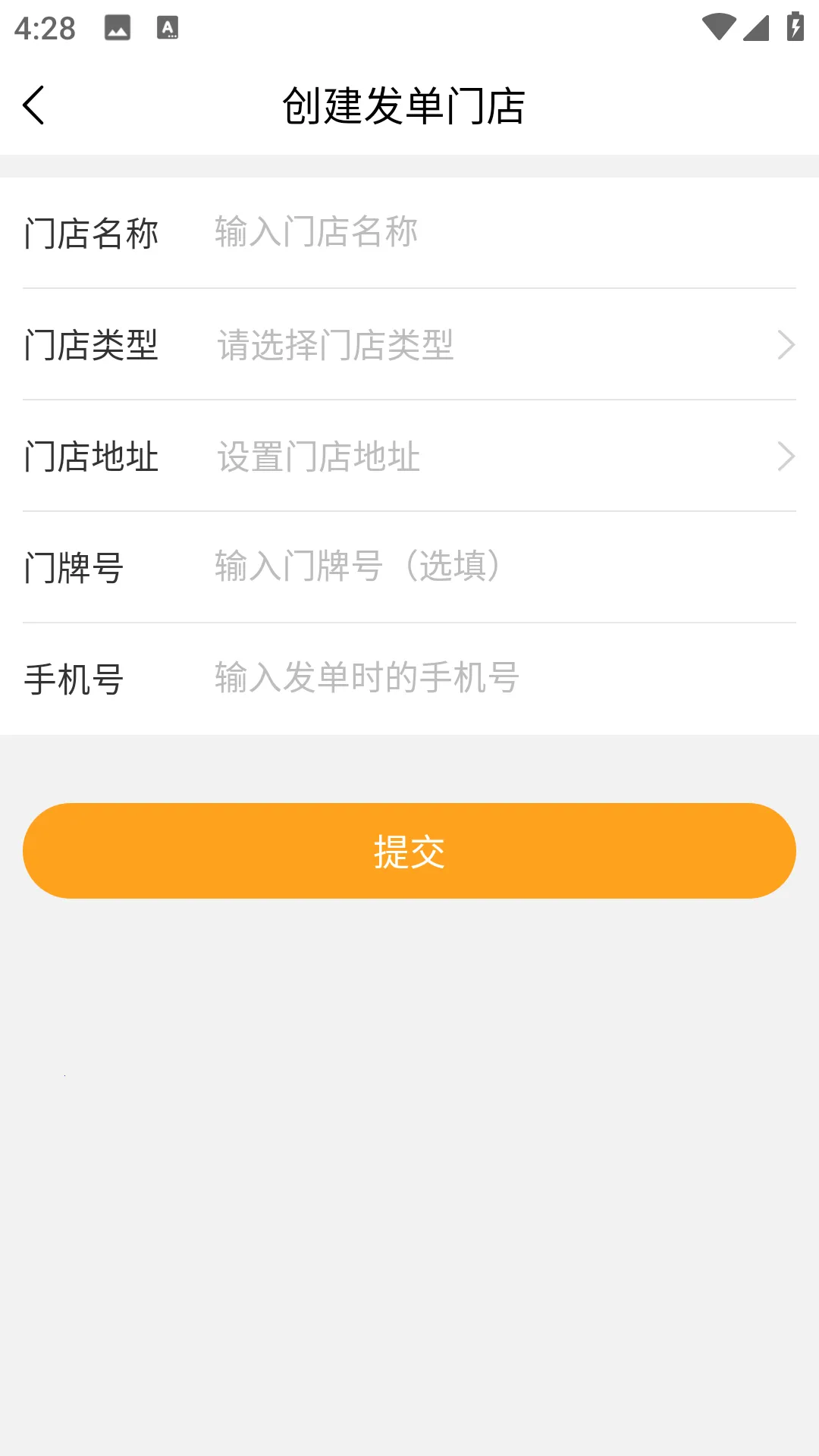Click the back chevron beside the title
This screenshot has height=1456, width=819.
coord(33,106)
